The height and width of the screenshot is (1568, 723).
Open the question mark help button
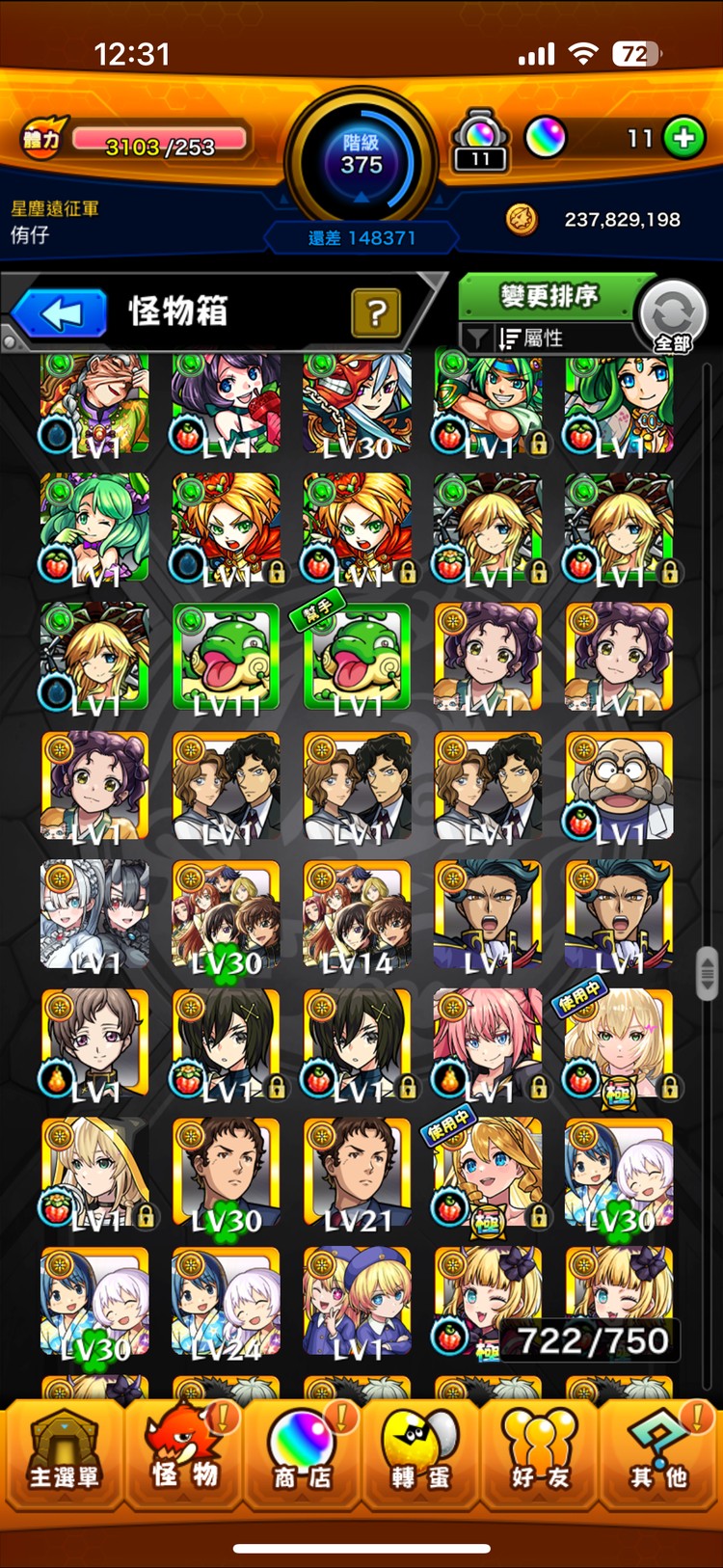click(376, 312)
